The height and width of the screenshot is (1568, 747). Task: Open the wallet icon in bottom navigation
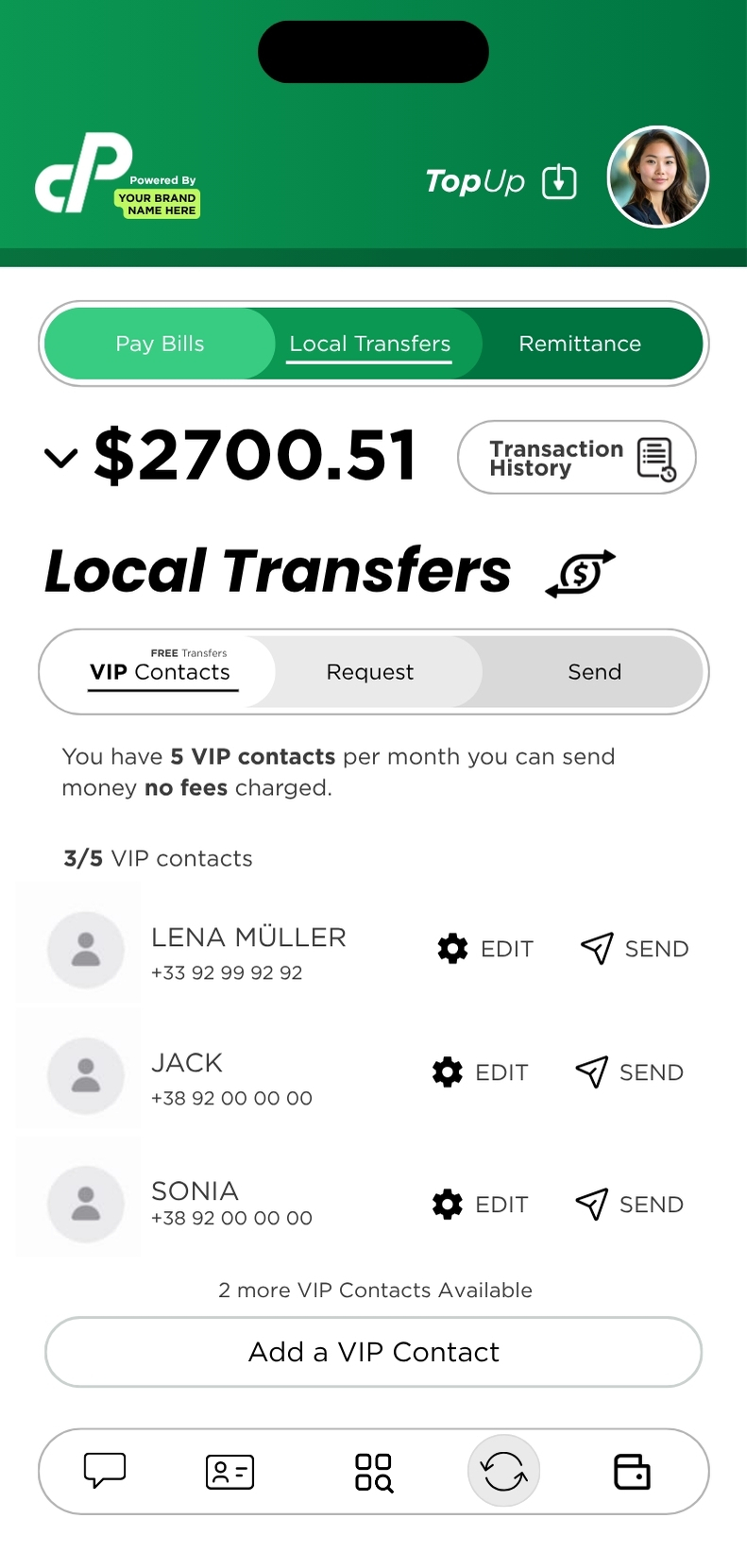(632, 1472)
